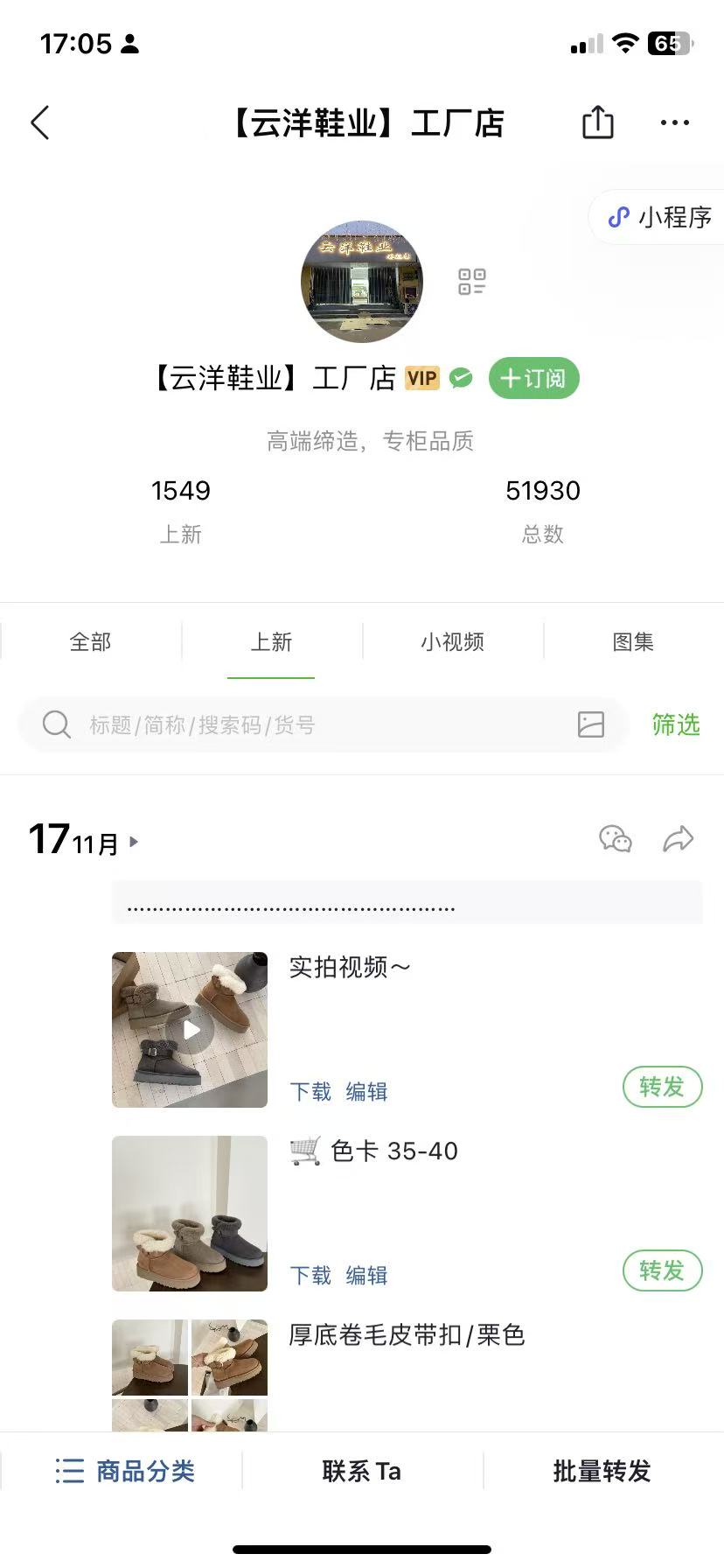
Task: Switch to the 小视频 tab
Action: tap(452, 642)
